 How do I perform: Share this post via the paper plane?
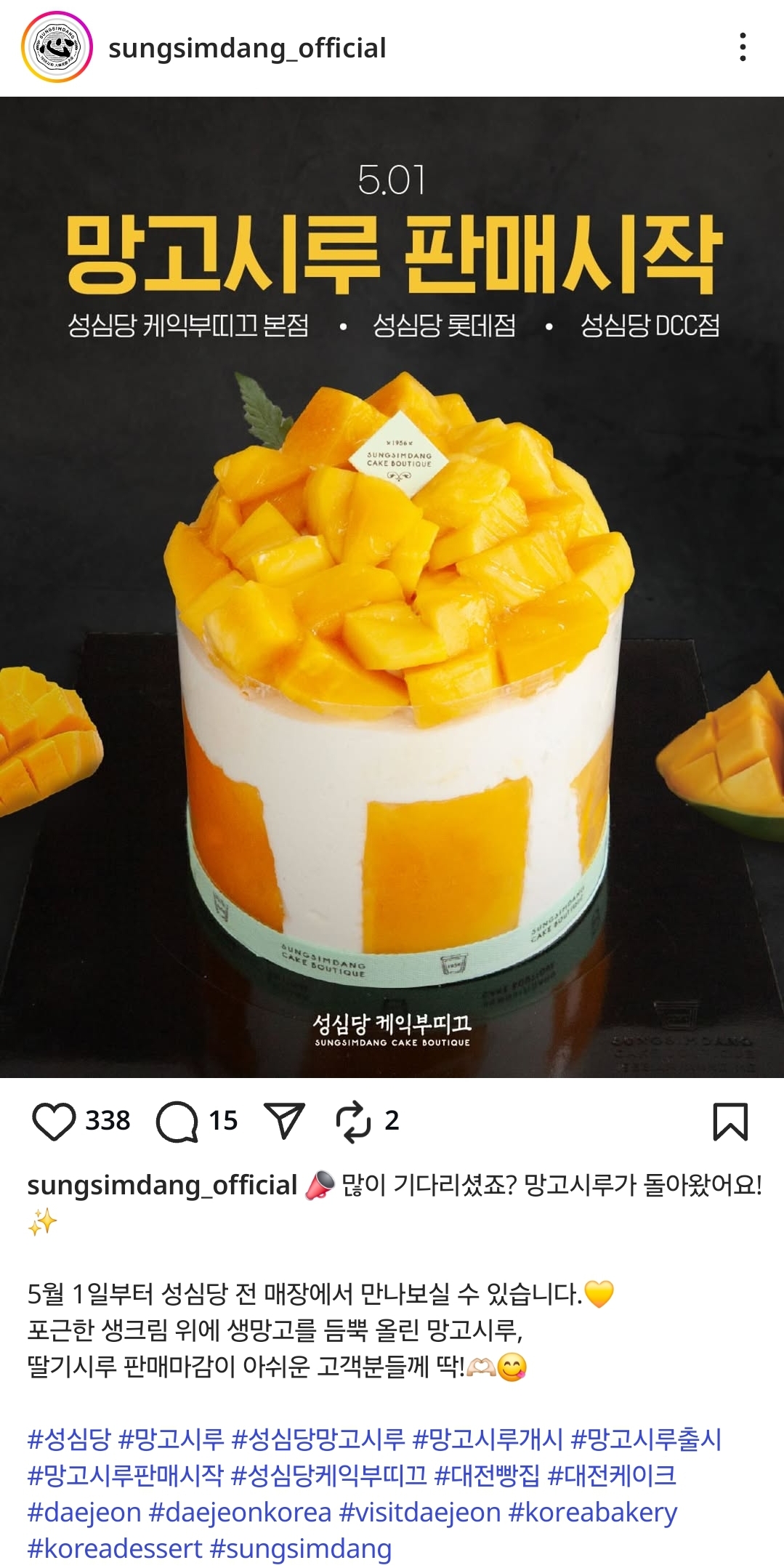[283, 1121]
